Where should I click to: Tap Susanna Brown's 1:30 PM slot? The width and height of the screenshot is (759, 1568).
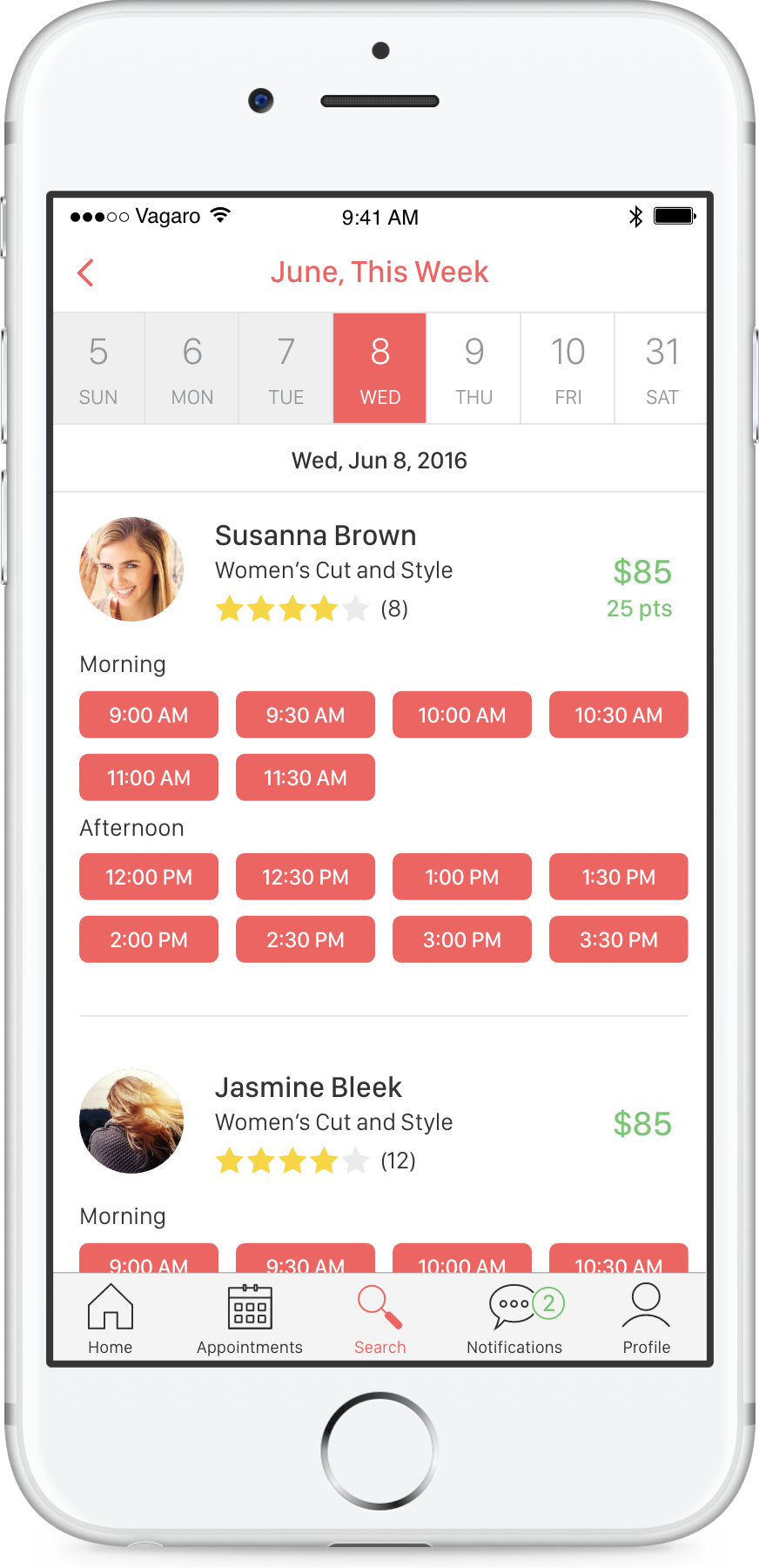pos(618,877)
